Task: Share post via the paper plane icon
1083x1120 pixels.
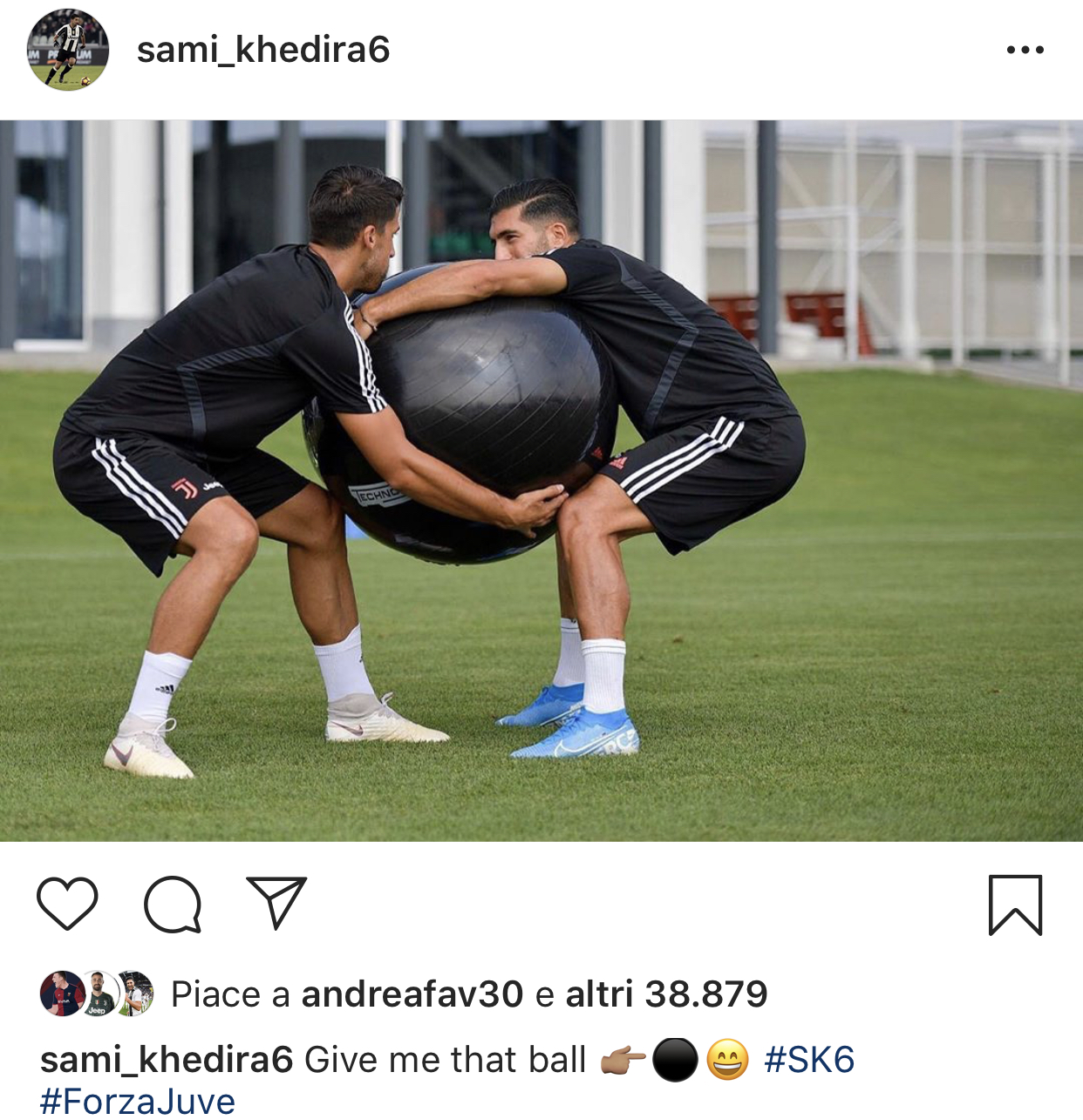Action: pos(277,902)
